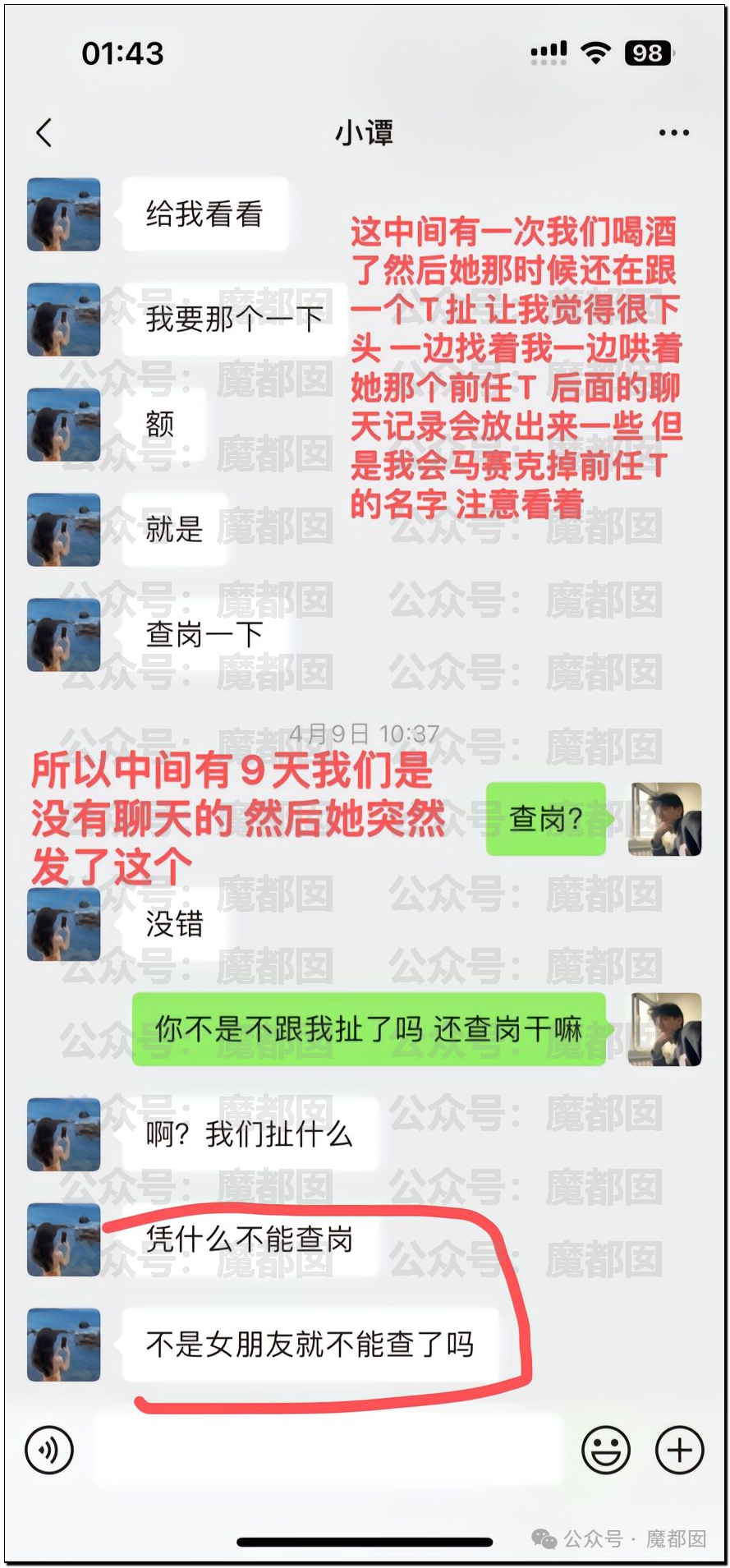730x1568 pixels.
Task: Open the plus attachments menu
Action: pyautogui.click(x=679, y=1451)
